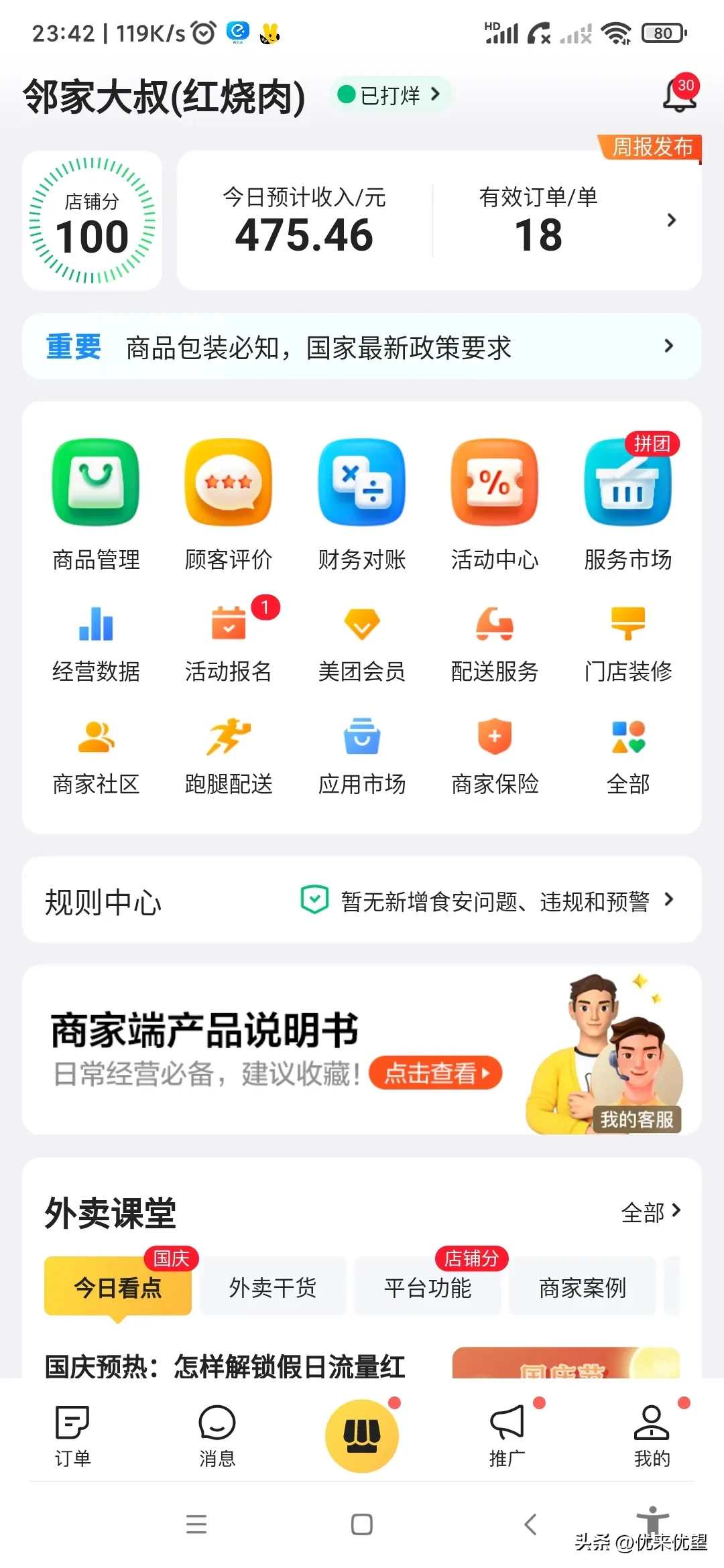Show 全部 functions in the grid
Viewport: 724px width, 1568px height.
628,755
